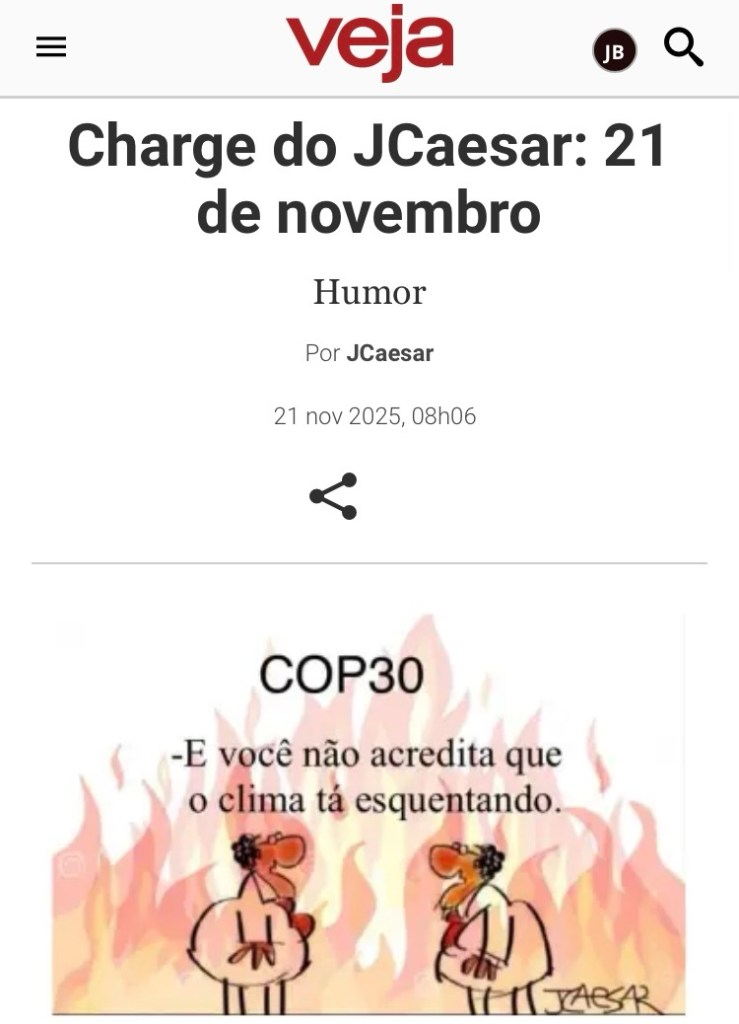Image resolution: width=739 pixels, height=1024 pixels.
Task: Open the search magnifier
Action: (684, 47)
